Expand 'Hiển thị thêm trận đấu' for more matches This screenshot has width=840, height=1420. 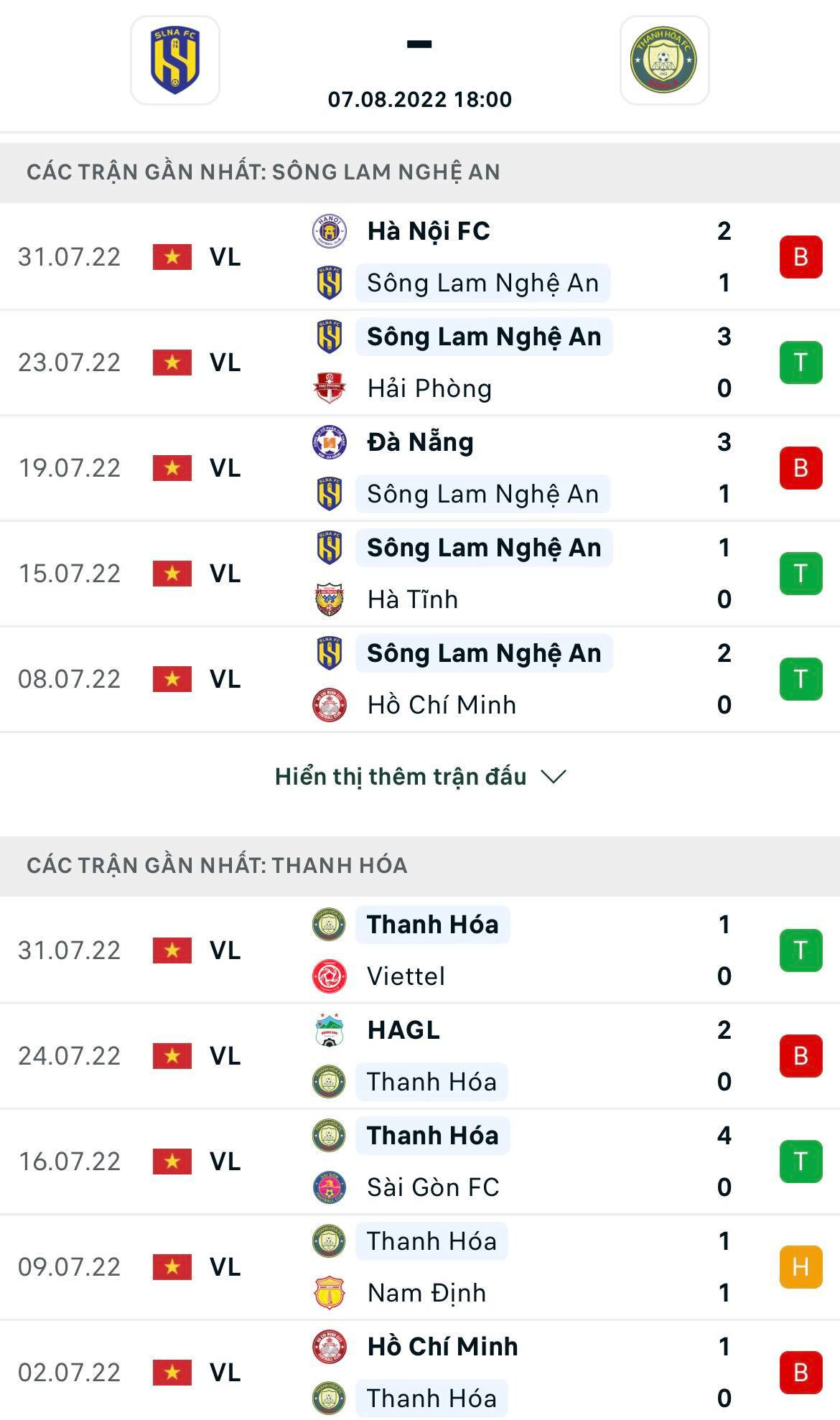click(420, 777)
